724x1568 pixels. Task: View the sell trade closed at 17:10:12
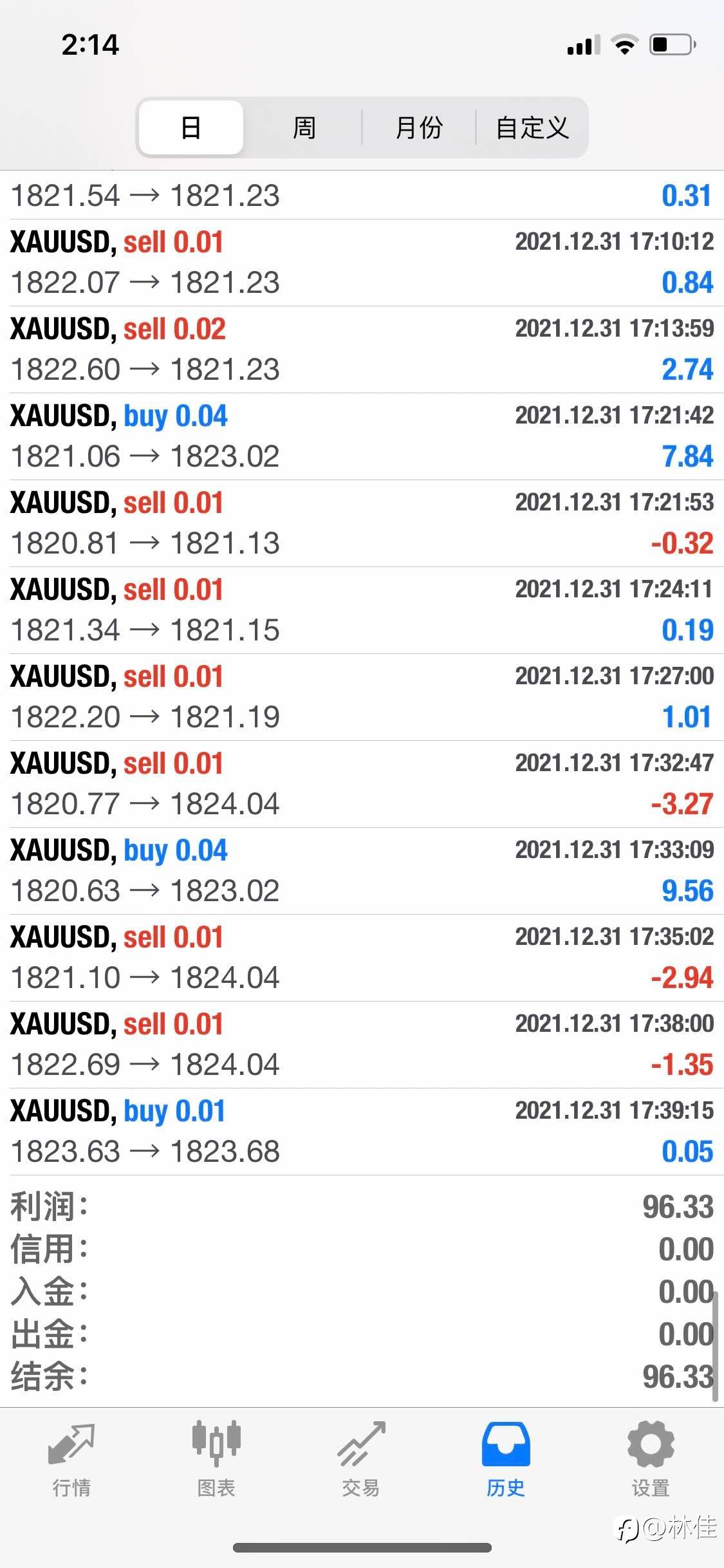pos(362,263)
